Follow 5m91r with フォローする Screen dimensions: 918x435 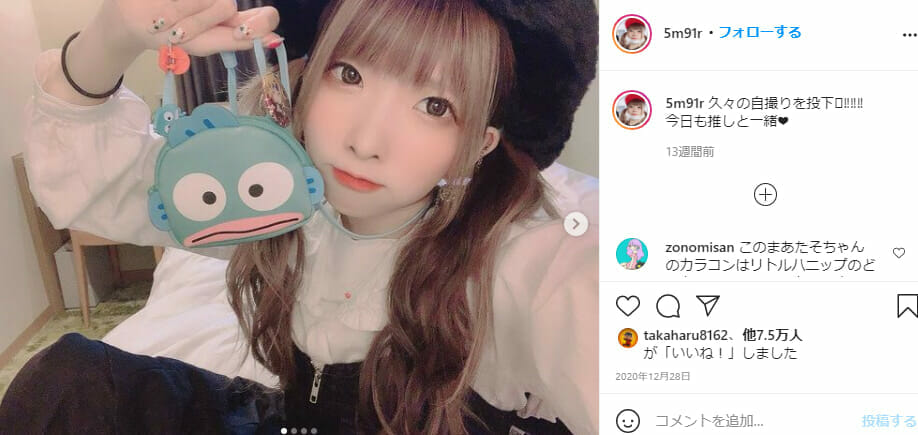[x=760, y=32]
